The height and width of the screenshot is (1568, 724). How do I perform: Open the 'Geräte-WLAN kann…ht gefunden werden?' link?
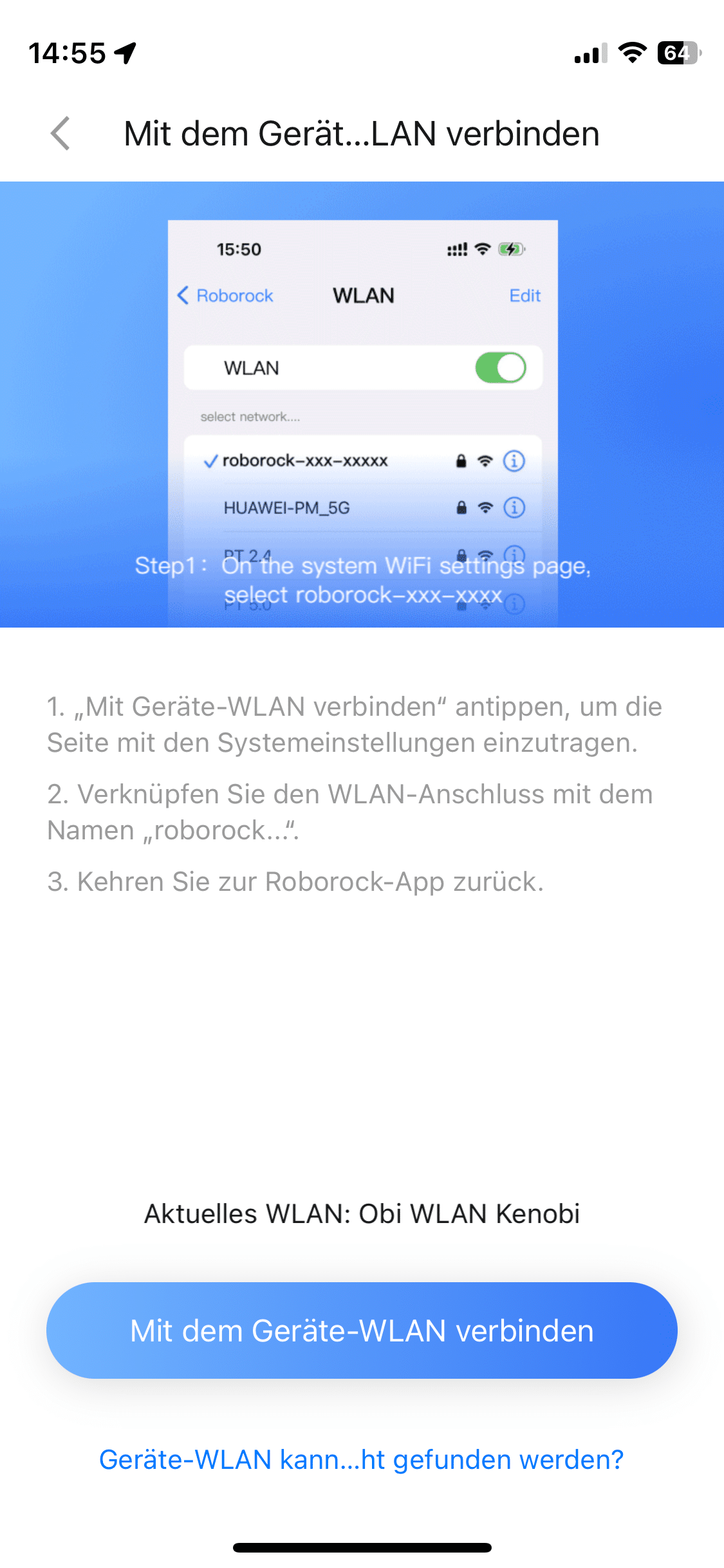[362, 1459]
